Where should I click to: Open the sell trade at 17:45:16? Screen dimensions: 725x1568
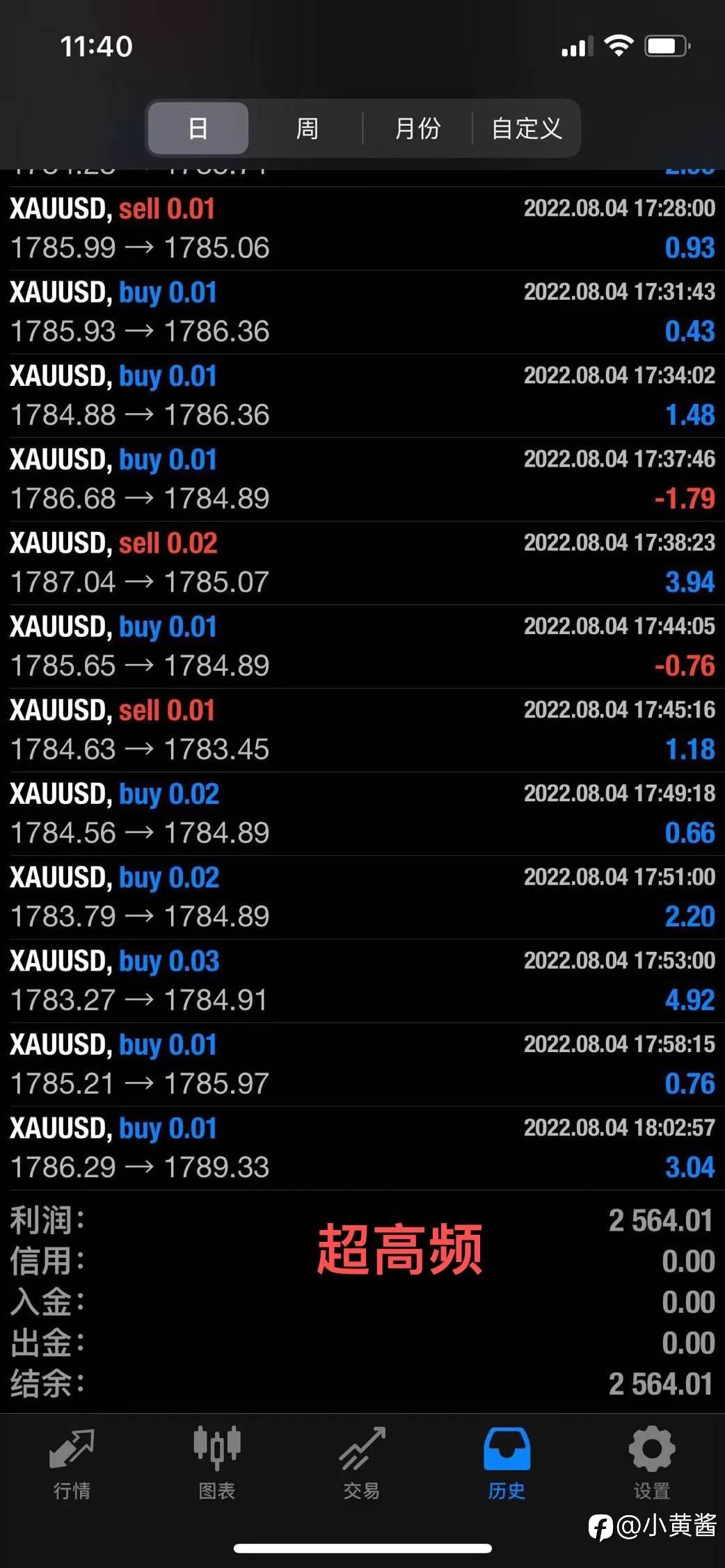(x=362, y=730)
